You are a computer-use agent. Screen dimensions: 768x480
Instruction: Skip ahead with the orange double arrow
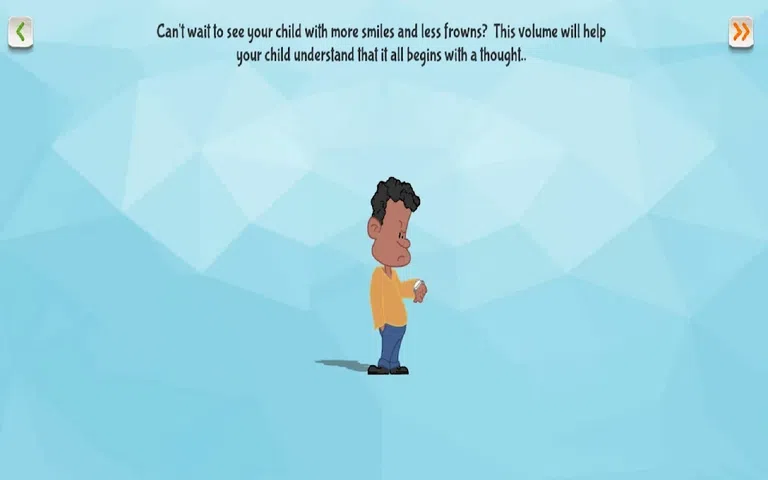click(x=740, y=32)
